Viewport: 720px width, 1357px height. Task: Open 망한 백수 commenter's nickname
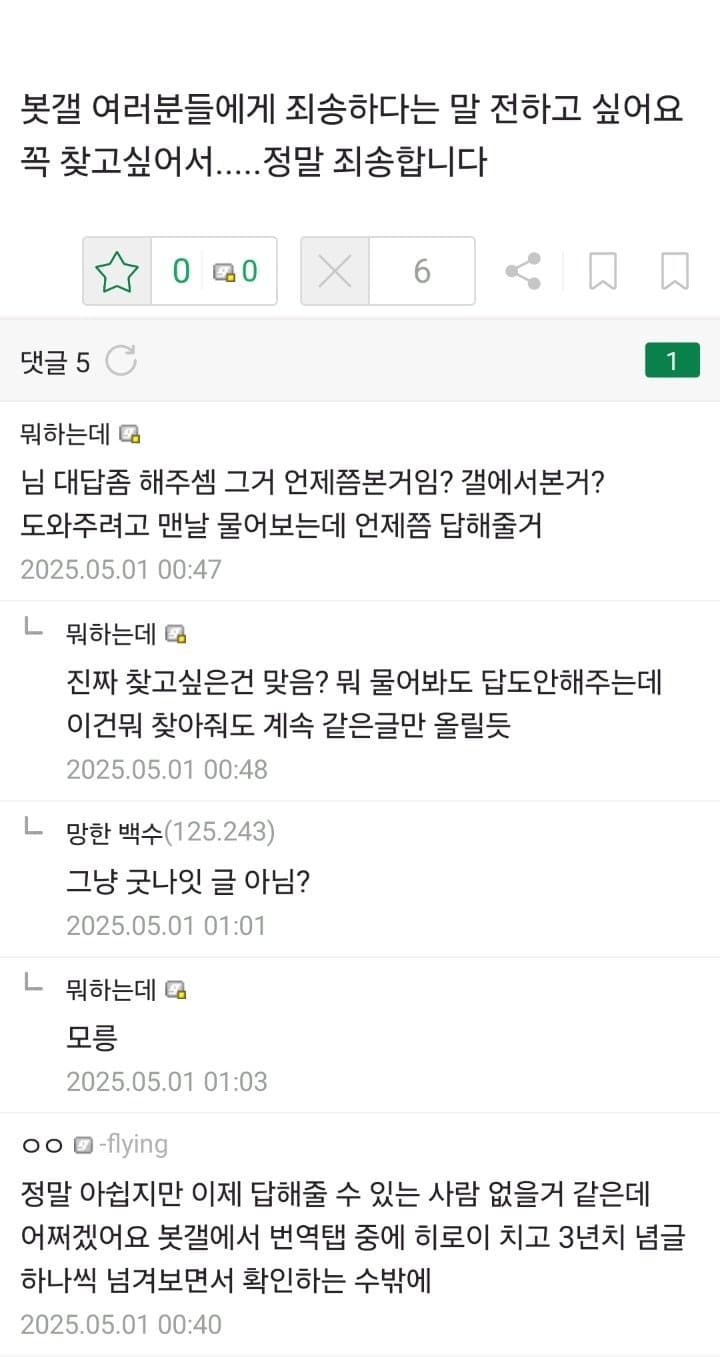tap(114, 832)
